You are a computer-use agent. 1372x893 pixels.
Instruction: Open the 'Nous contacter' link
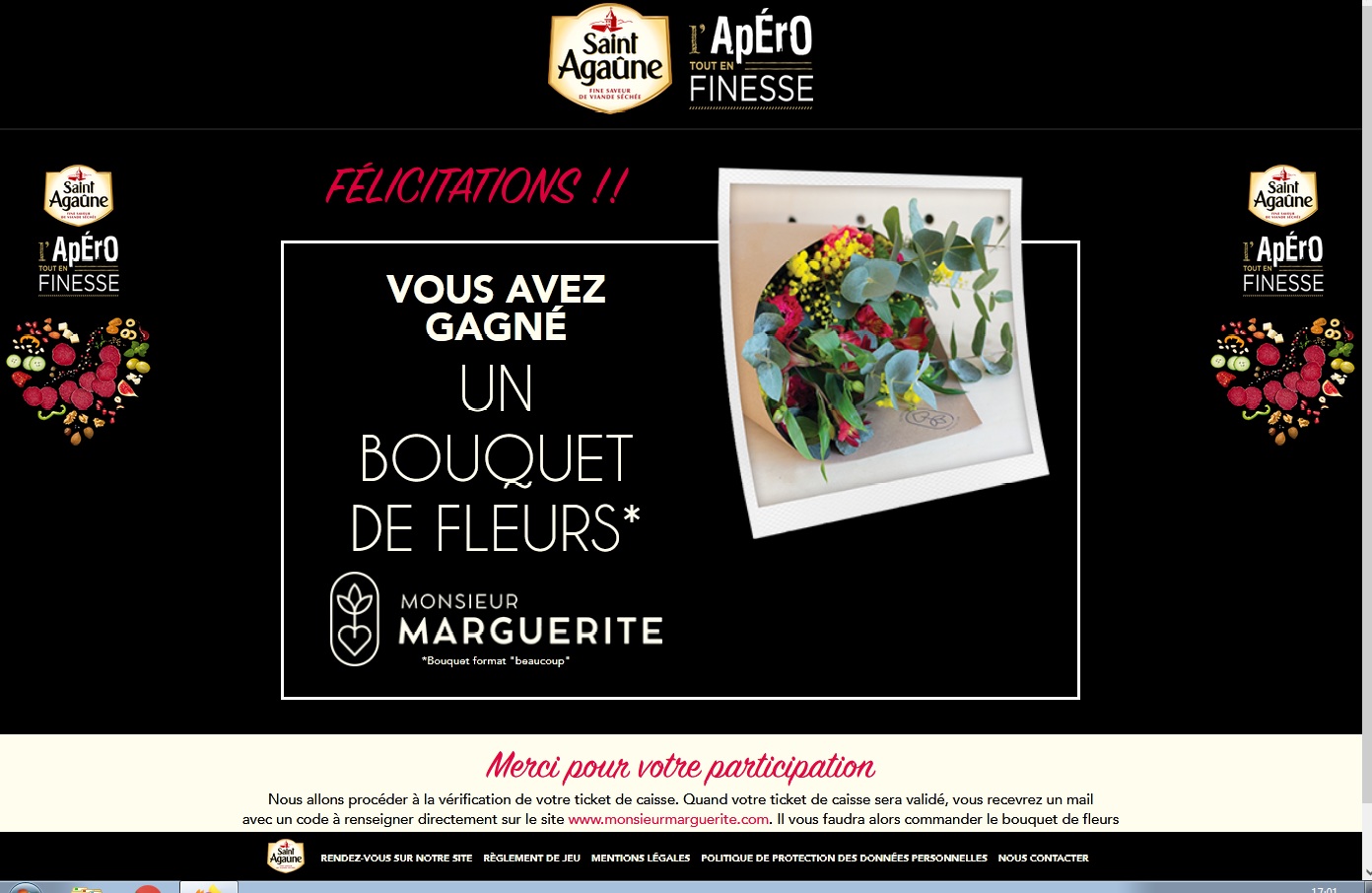tap(1043, 859)
